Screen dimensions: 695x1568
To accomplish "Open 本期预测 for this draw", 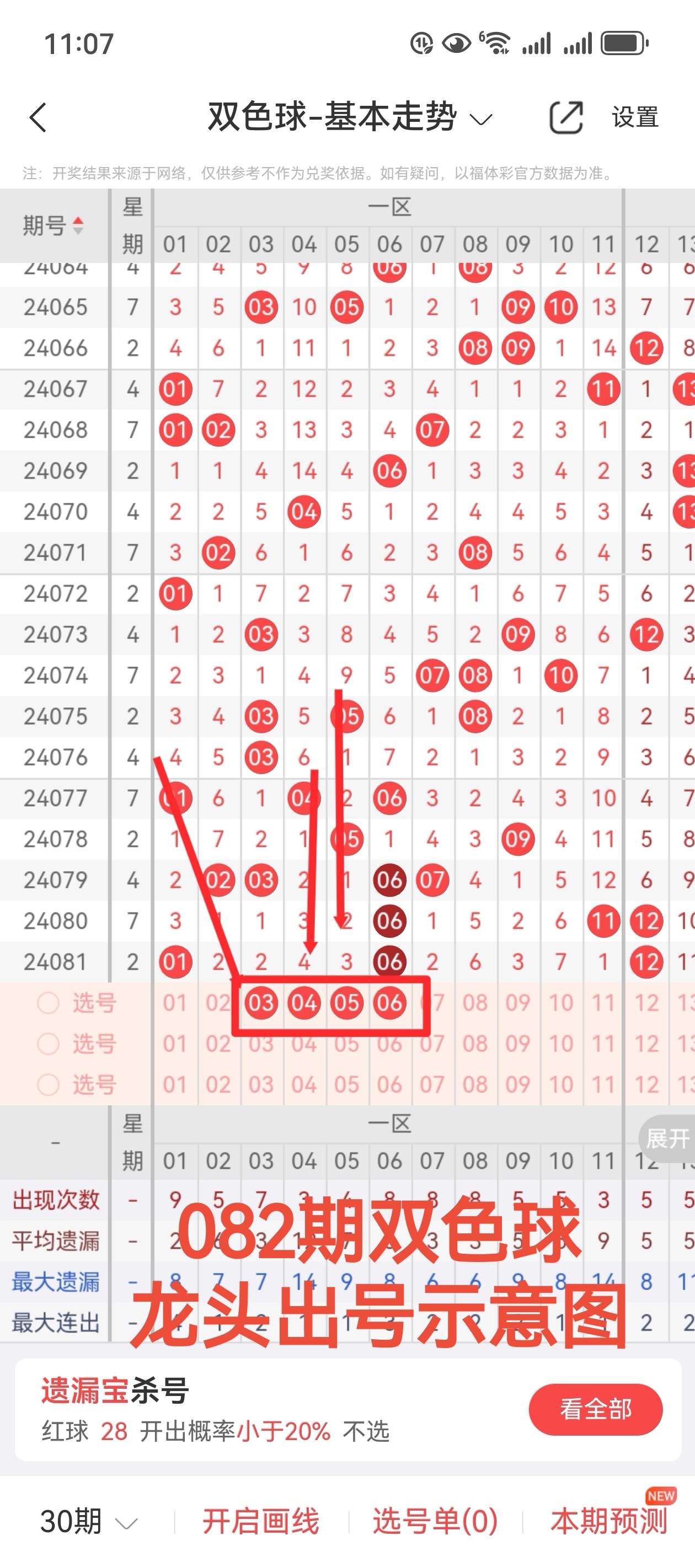I will pos(609,1522).
